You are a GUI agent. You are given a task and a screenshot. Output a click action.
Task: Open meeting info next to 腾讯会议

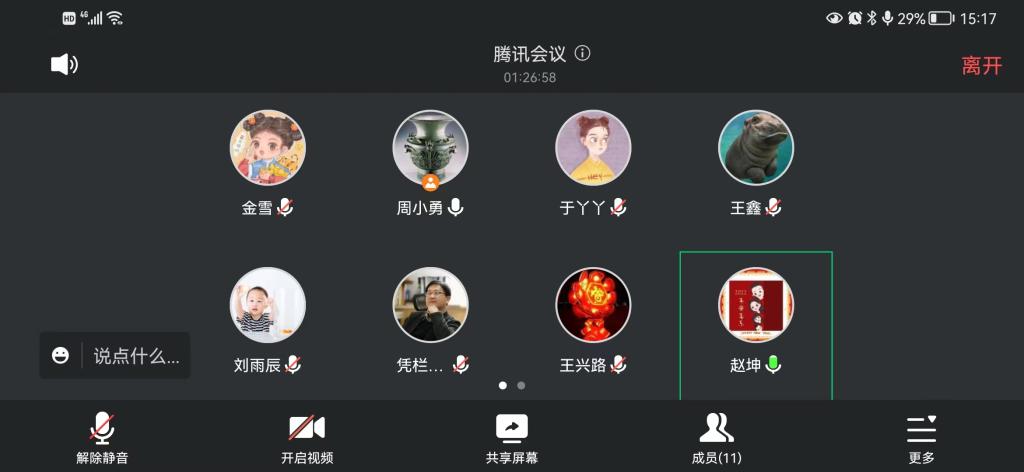[x=583, y=53]
